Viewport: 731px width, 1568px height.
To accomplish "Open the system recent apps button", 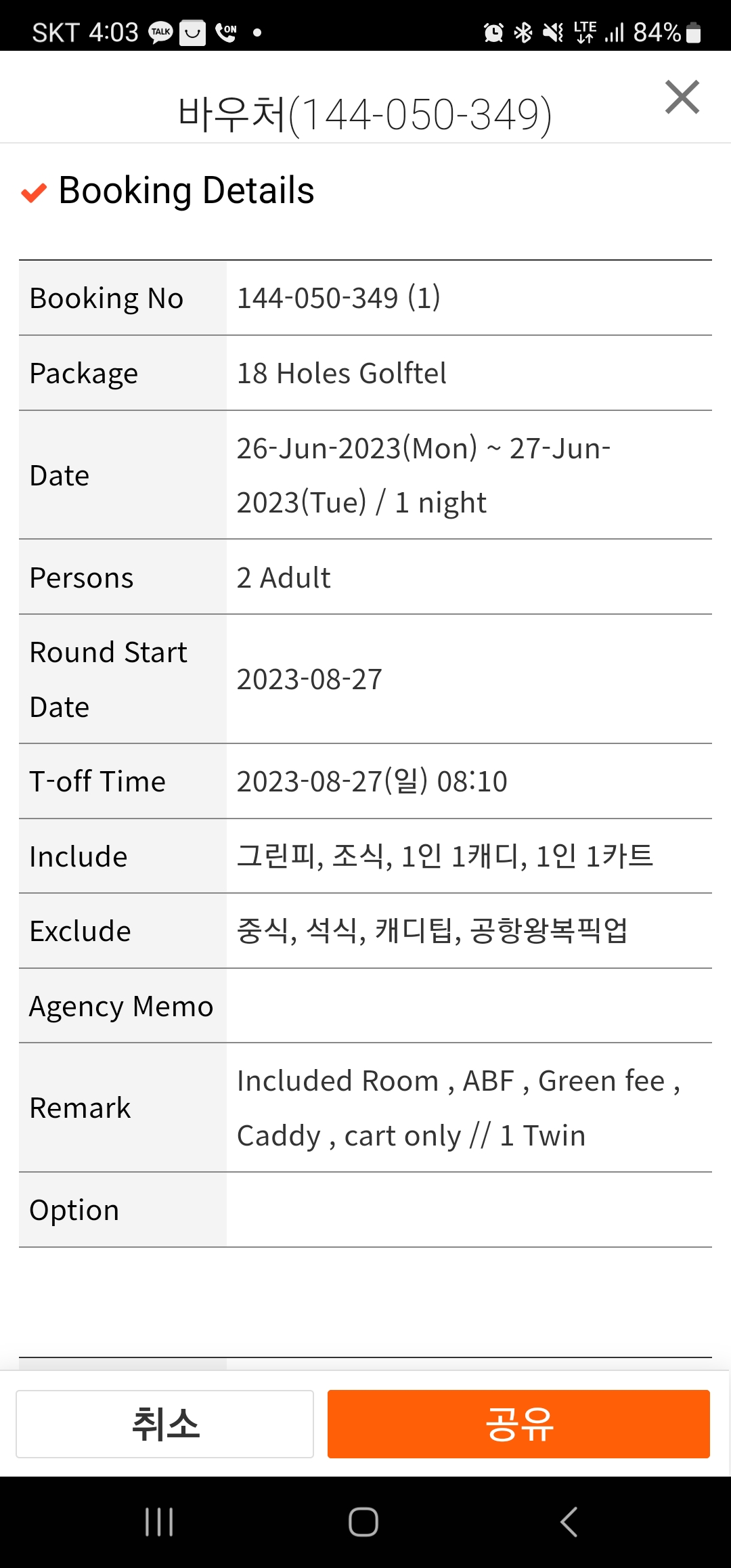I will pyautogui.click(x=160, y=1522).
